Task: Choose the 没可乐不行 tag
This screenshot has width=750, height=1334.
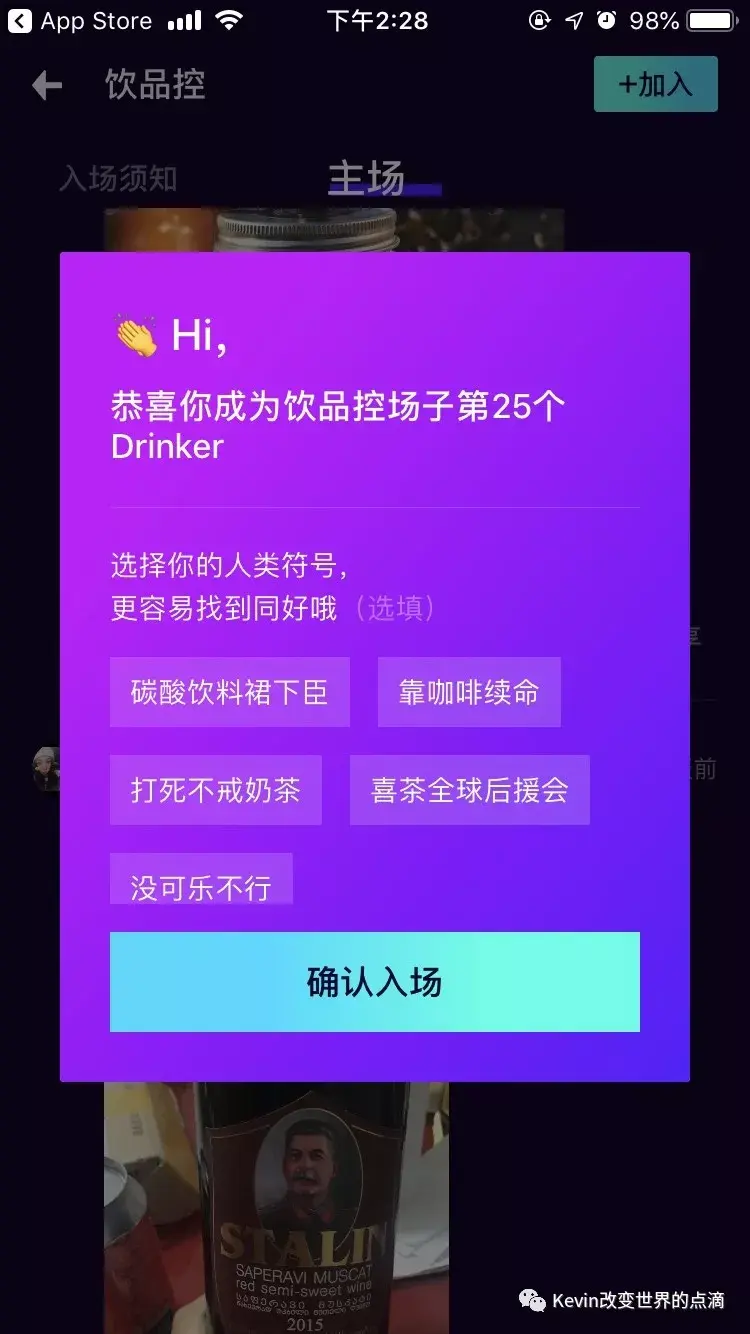Action: coord(201,881)
